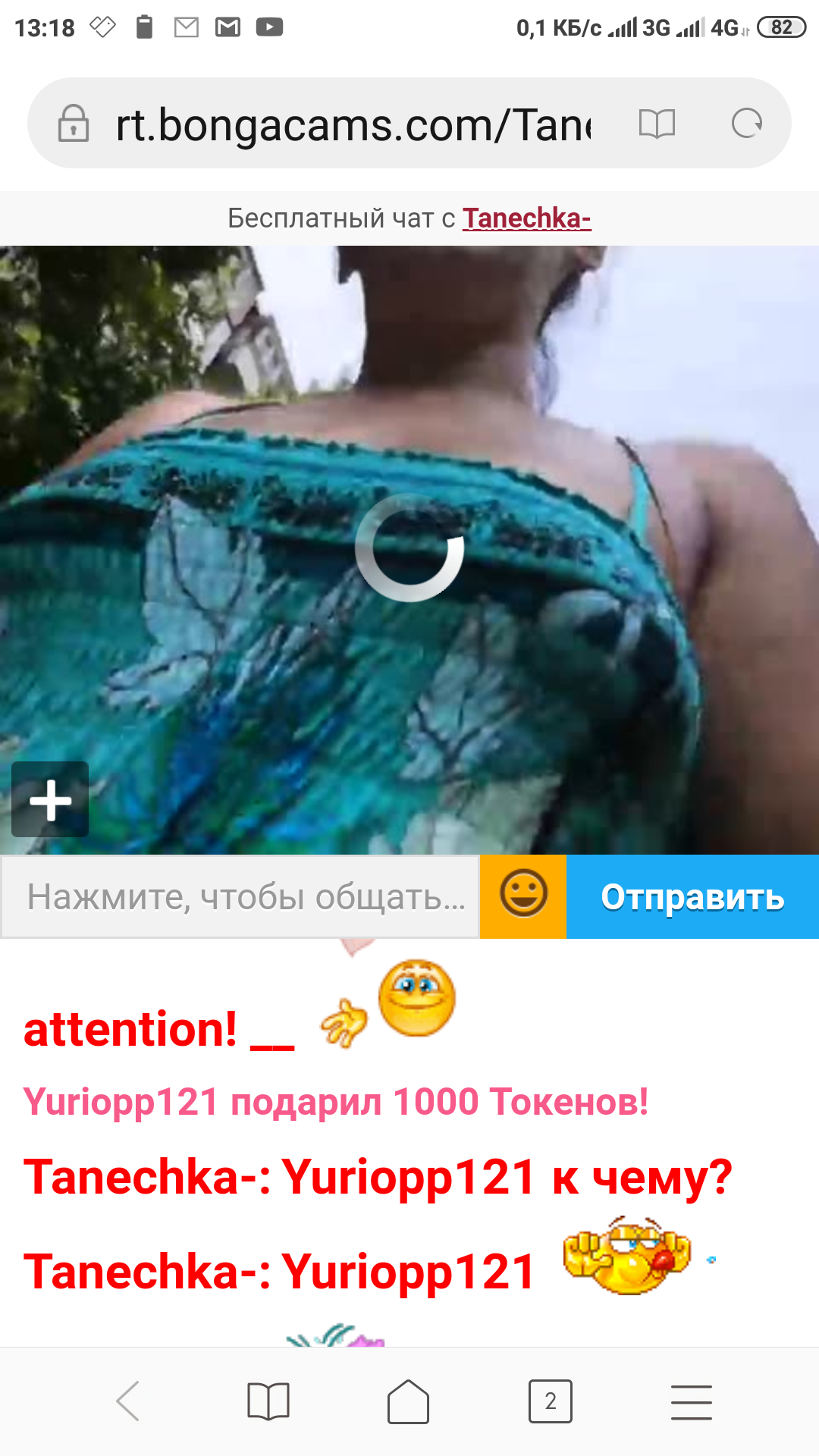Open browser bookmarks
The image size is (819, 1456).
(x=268, y=1401)
